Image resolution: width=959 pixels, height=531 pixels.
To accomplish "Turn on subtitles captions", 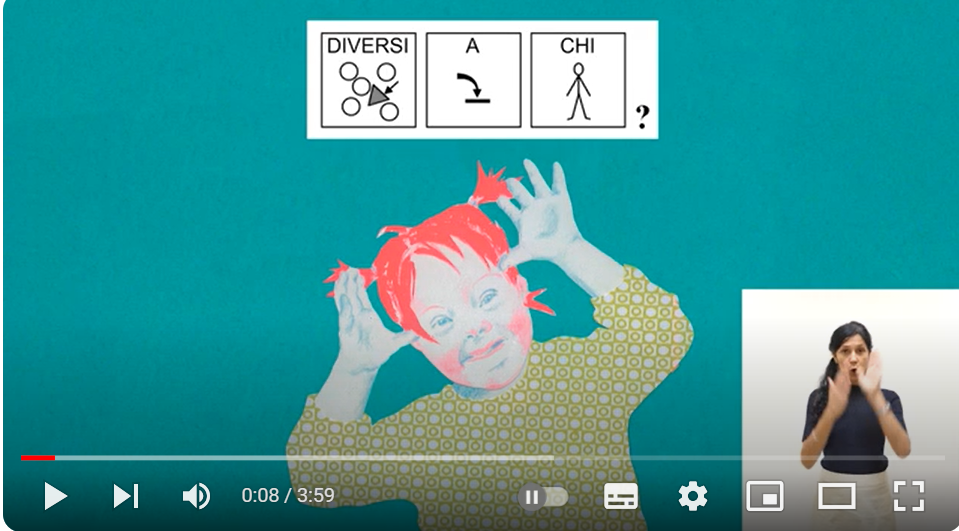I will (x=621, y=496).
